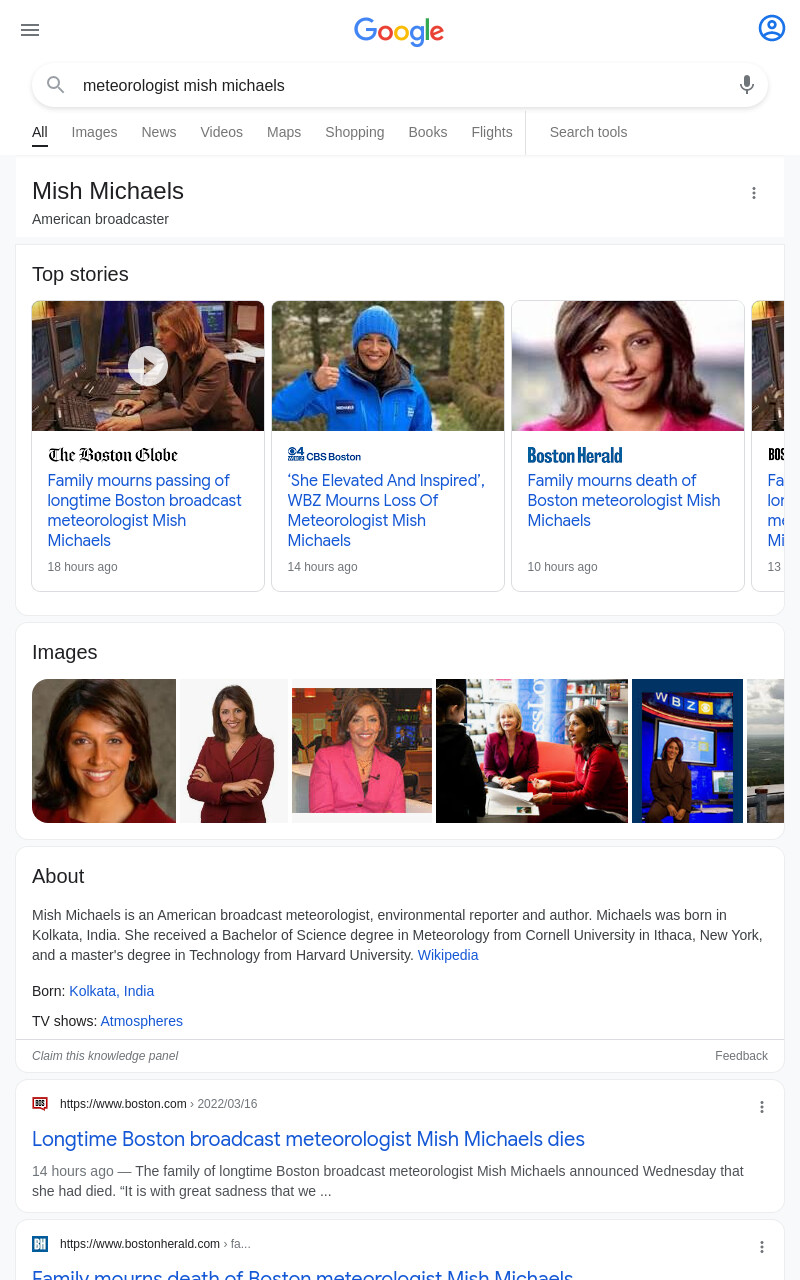The width and height of the screenshot is (800, 1280).
Task: Open the Google account profile icon
Action: (x=772, y=28)
